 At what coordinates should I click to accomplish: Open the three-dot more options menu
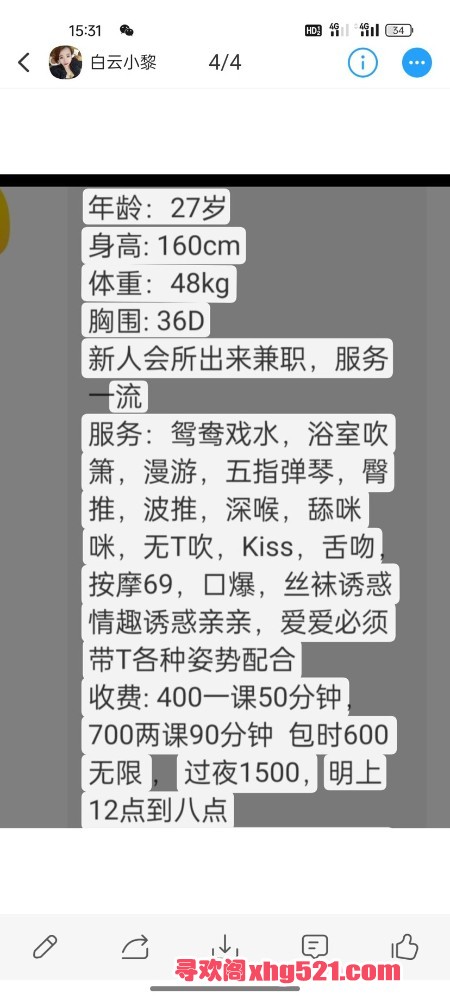(x=417, y=62)
